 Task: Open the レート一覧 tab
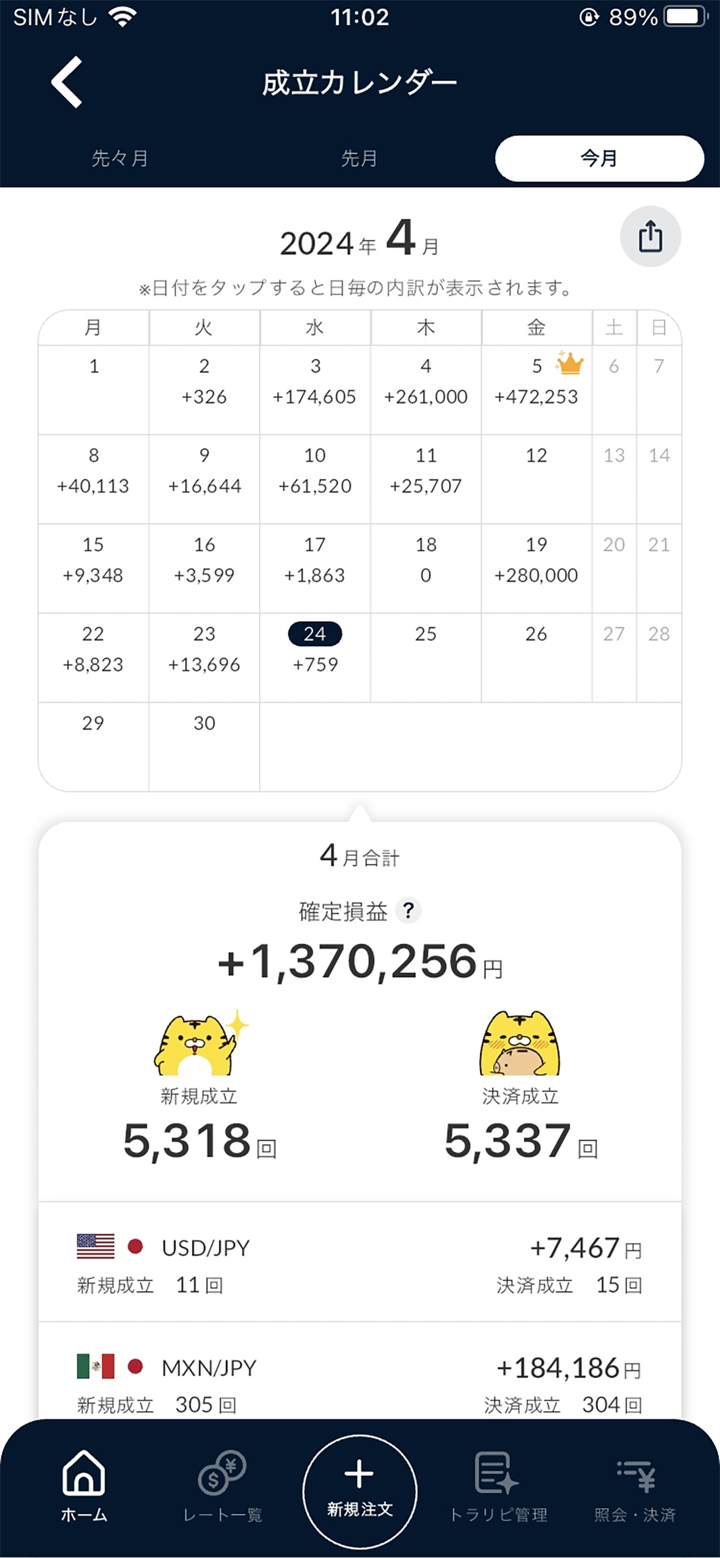pyautogui.click(x=222, y=1487)
